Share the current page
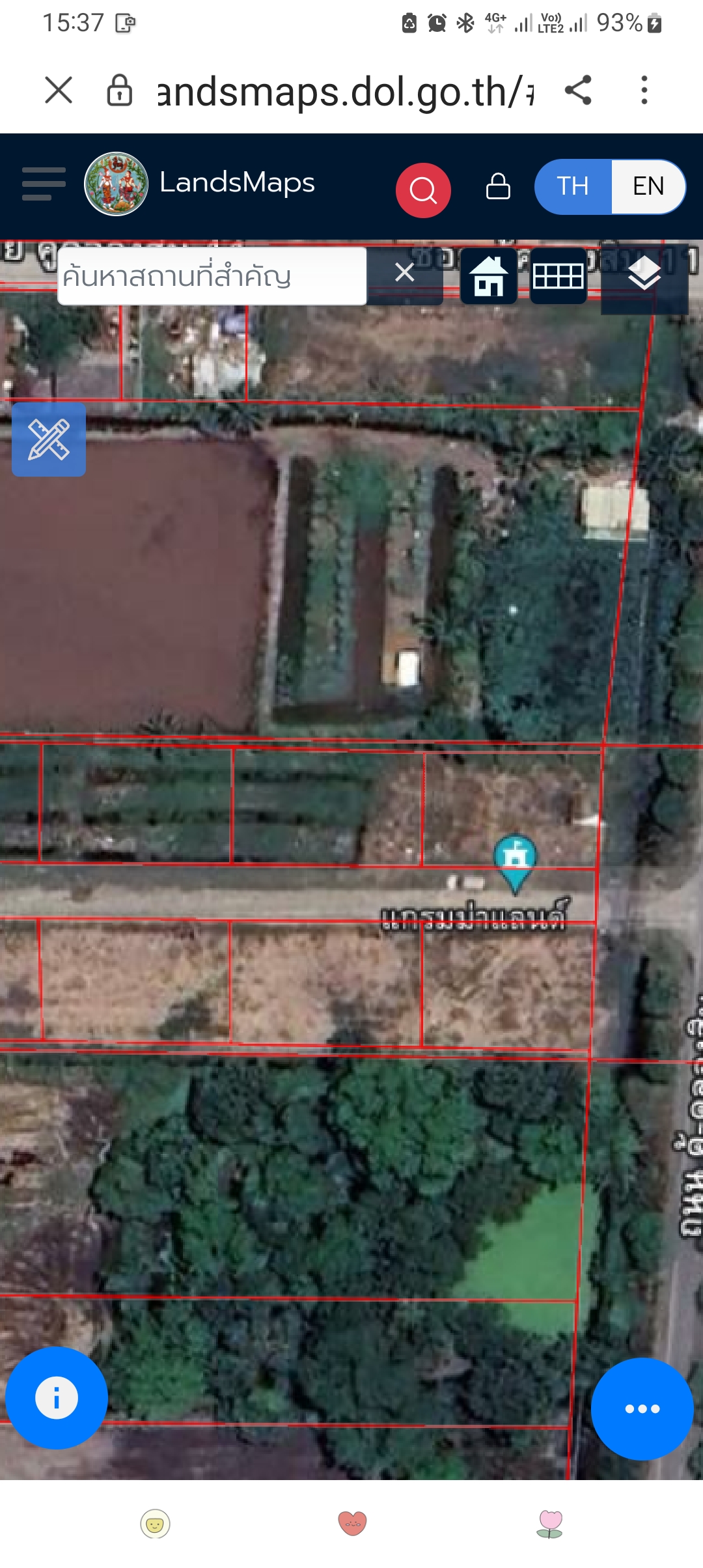Screen dimensions: 703x1568 coord(578,90)
